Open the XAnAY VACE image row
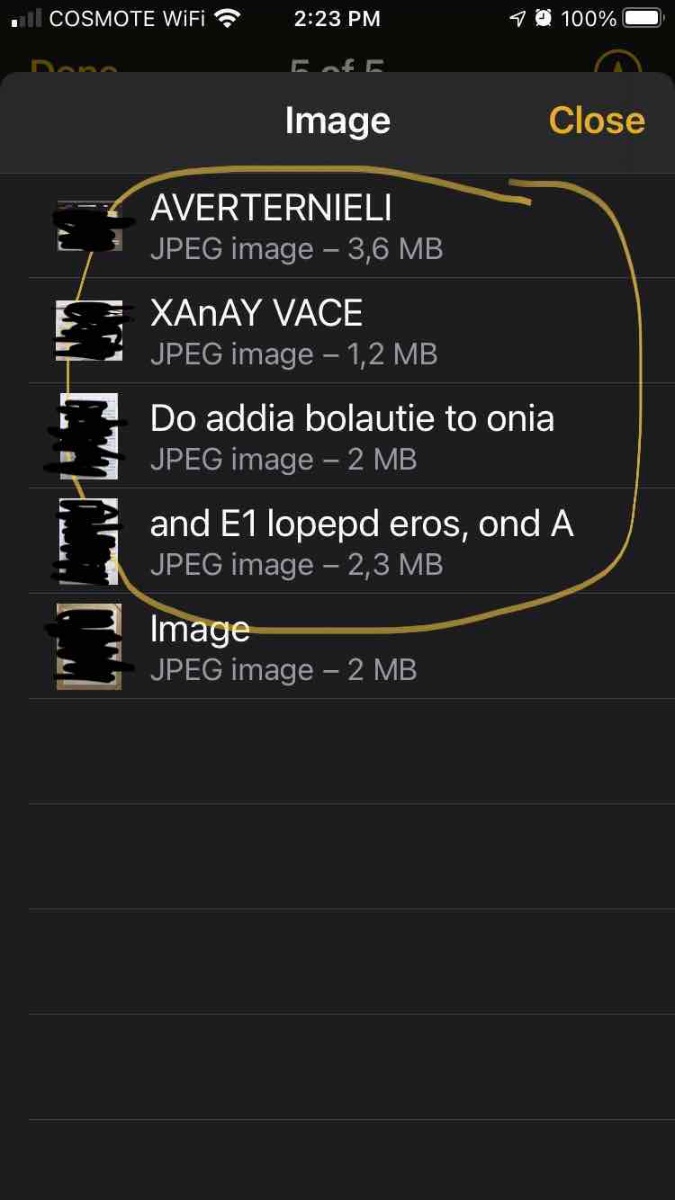 point(352,331)
